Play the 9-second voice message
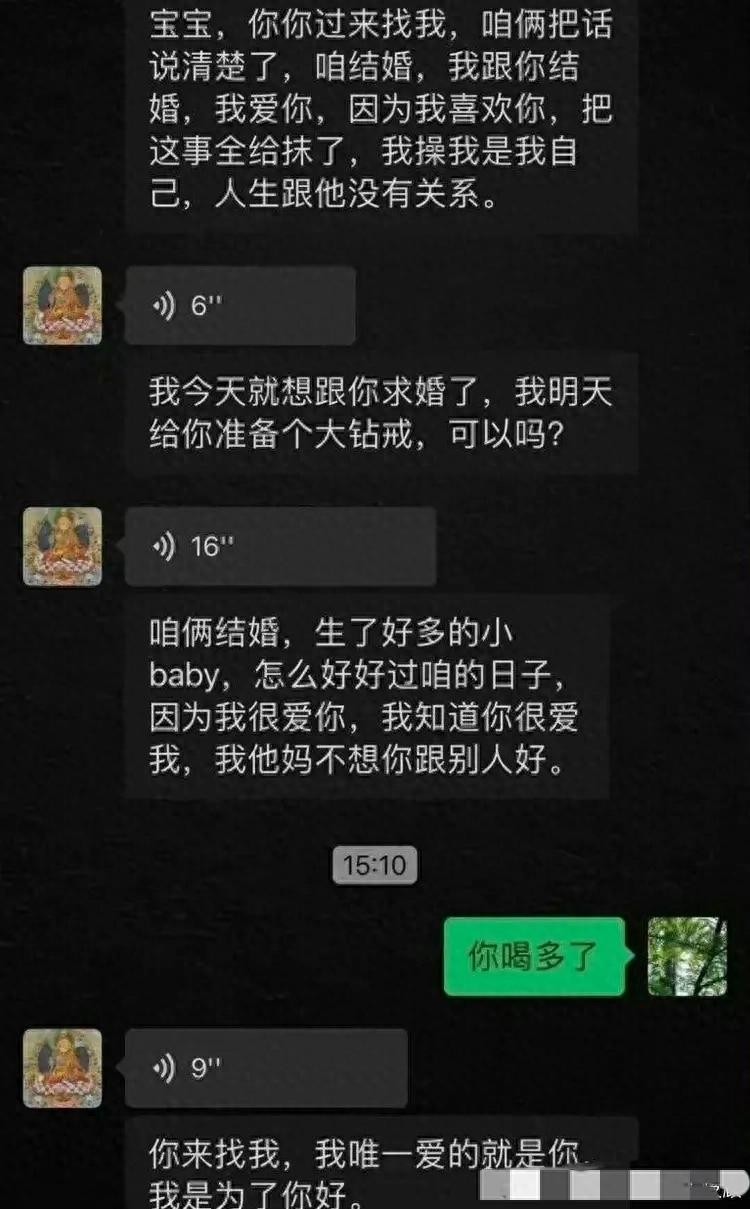 [266, 1068]
